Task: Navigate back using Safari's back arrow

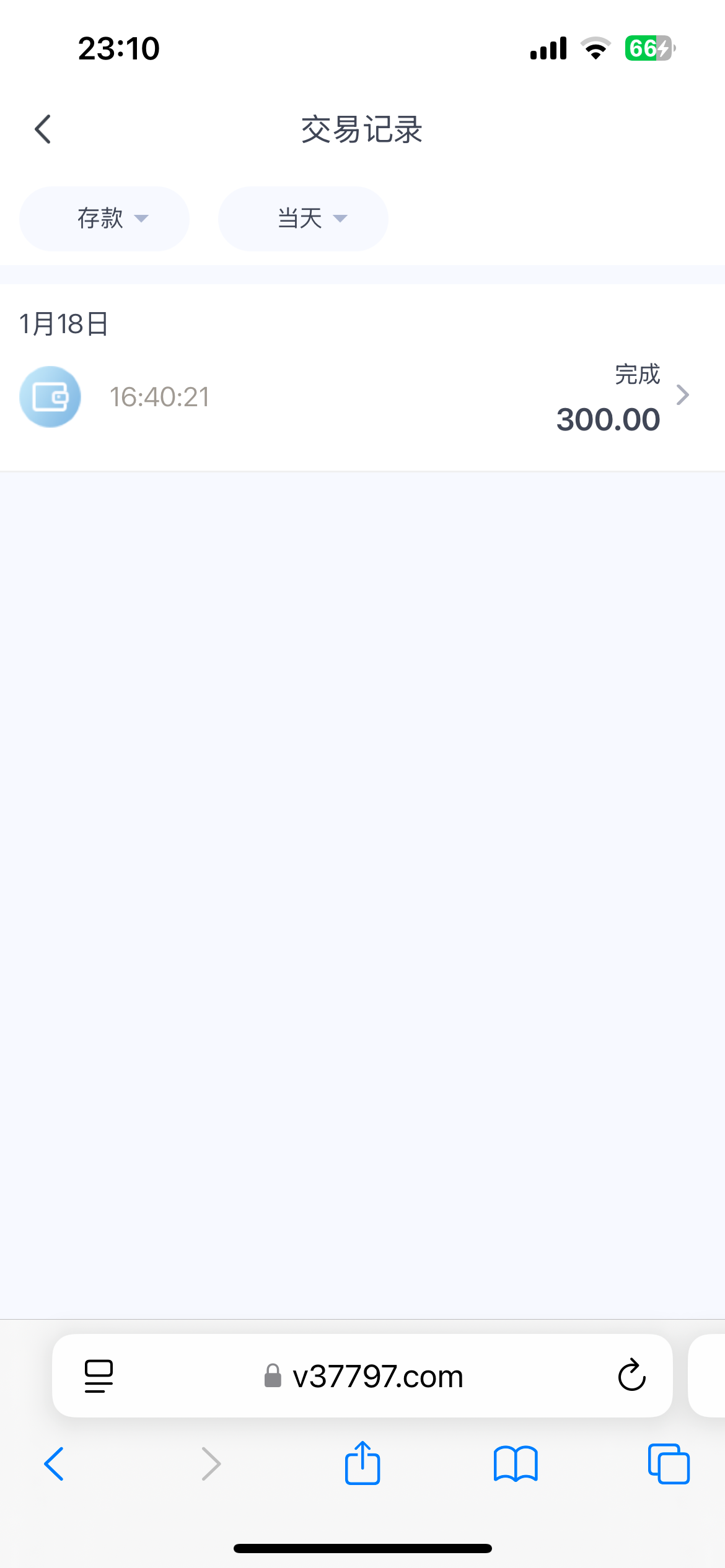Action: tap(55, 1464)
